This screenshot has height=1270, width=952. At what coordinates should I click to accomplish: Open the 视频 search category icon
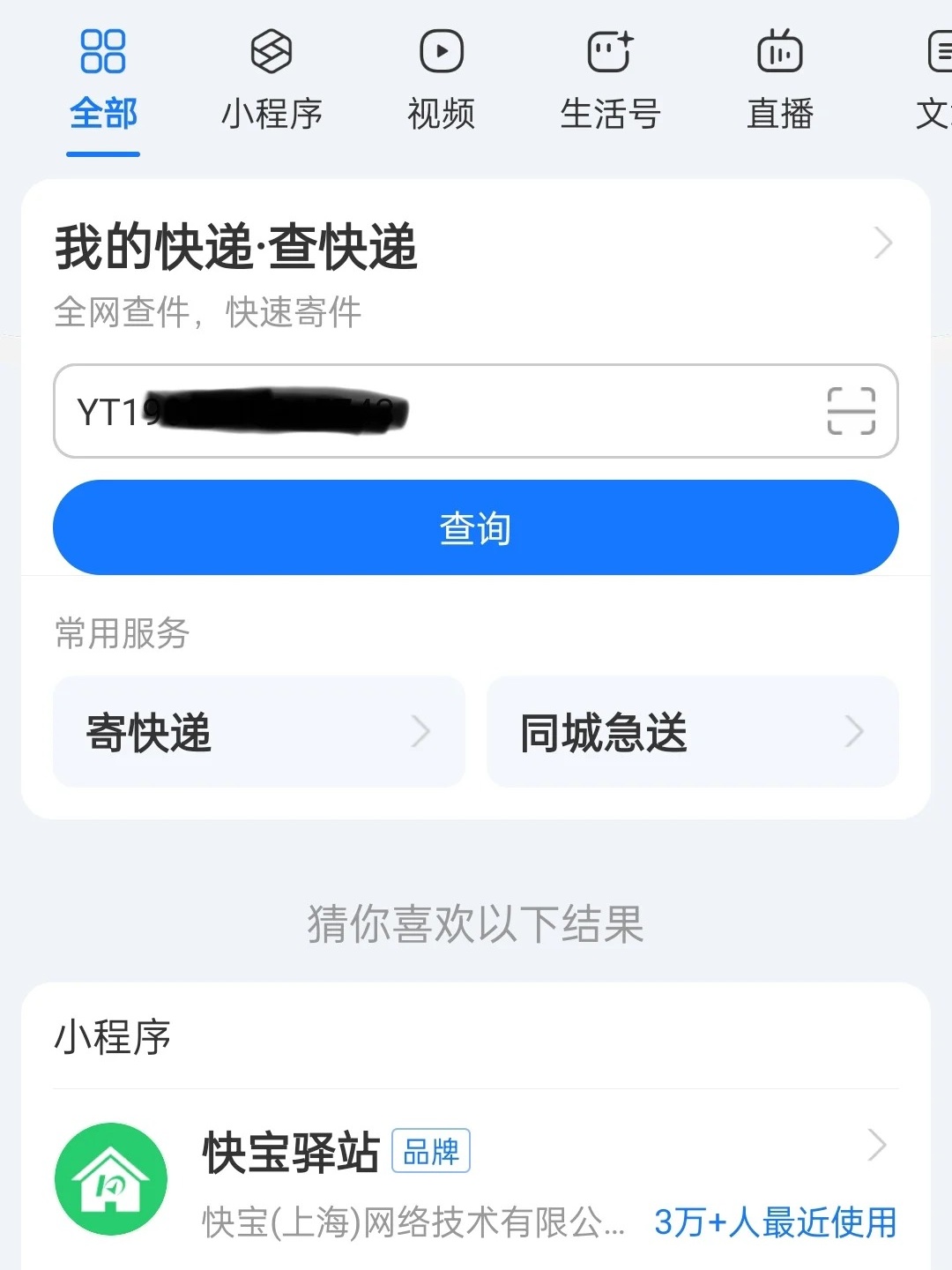pyautogui.click(x=439, y=51)
